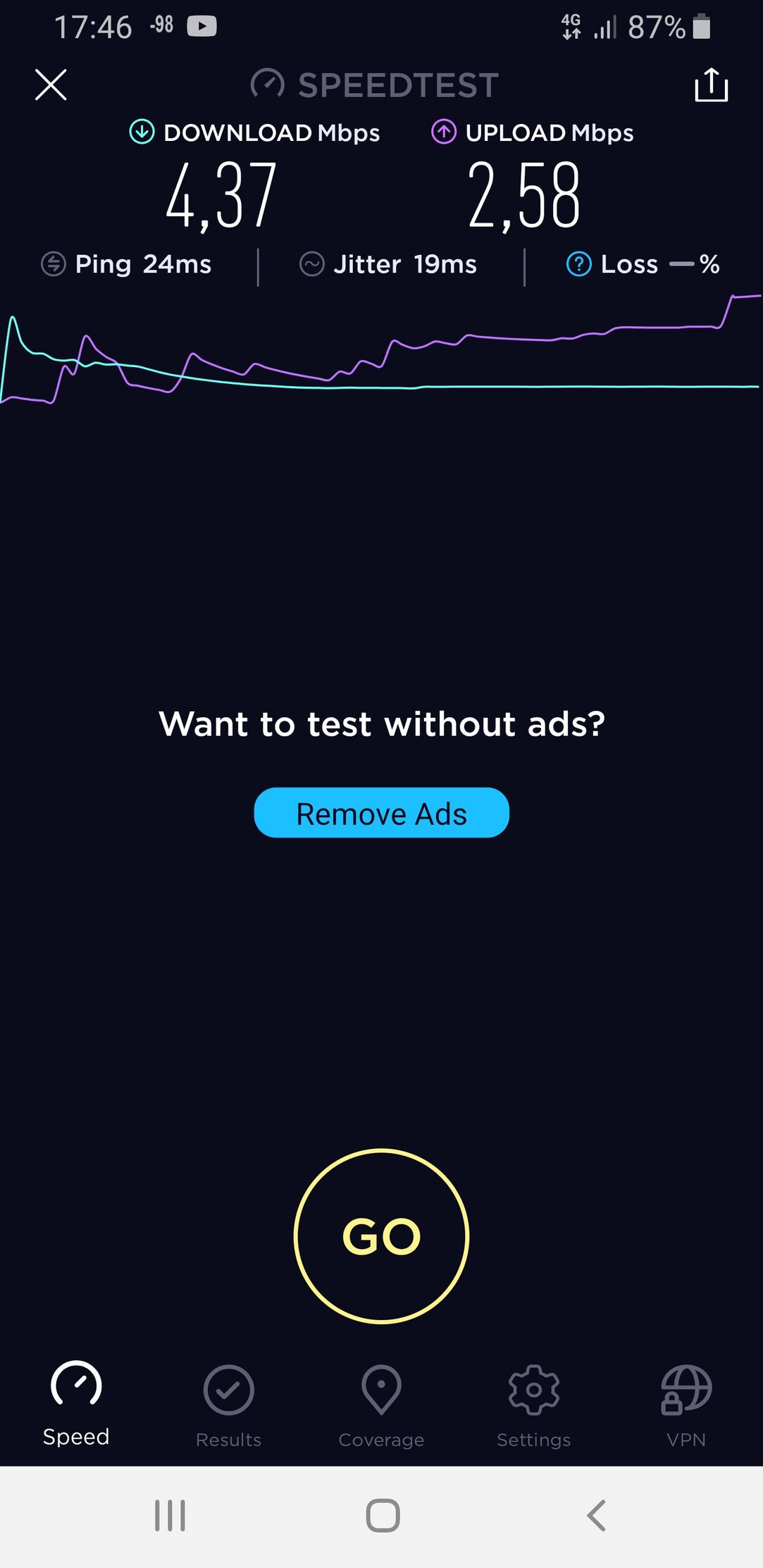763x1568 pixels.
Task: Switch to the Speed tab
Action: 76,1403
